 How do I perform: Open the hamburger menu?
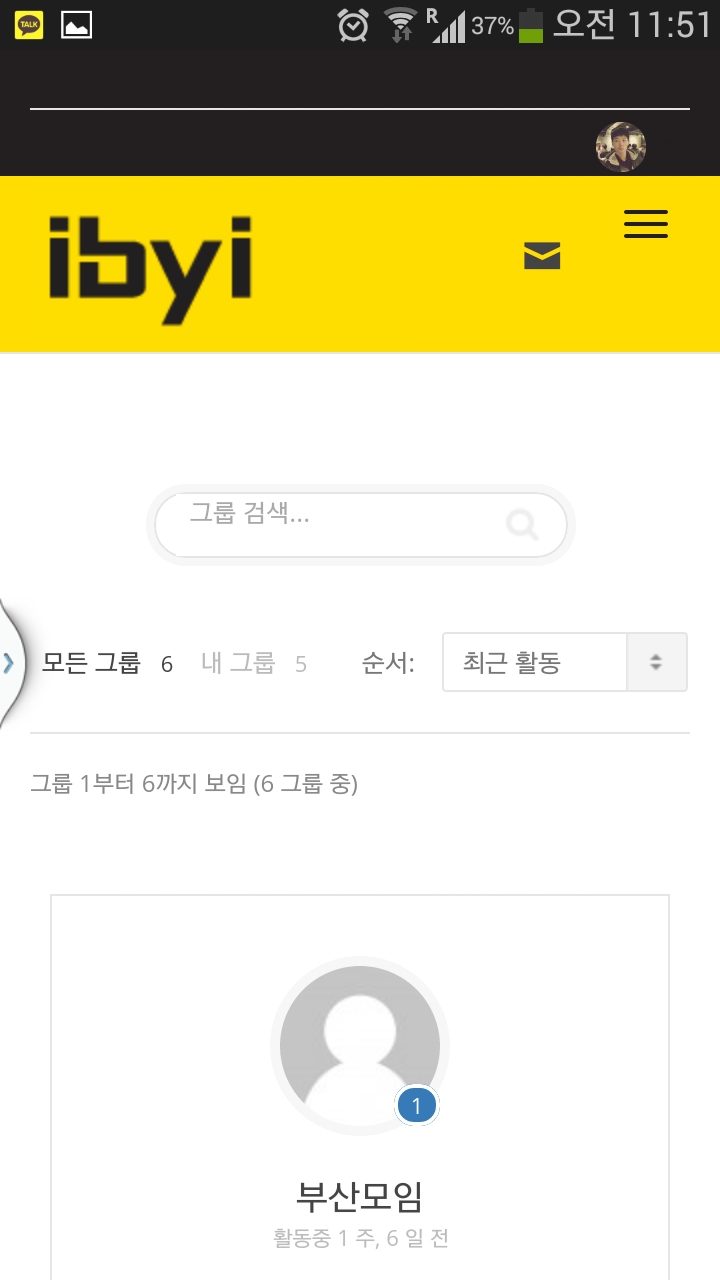point(645,224)
